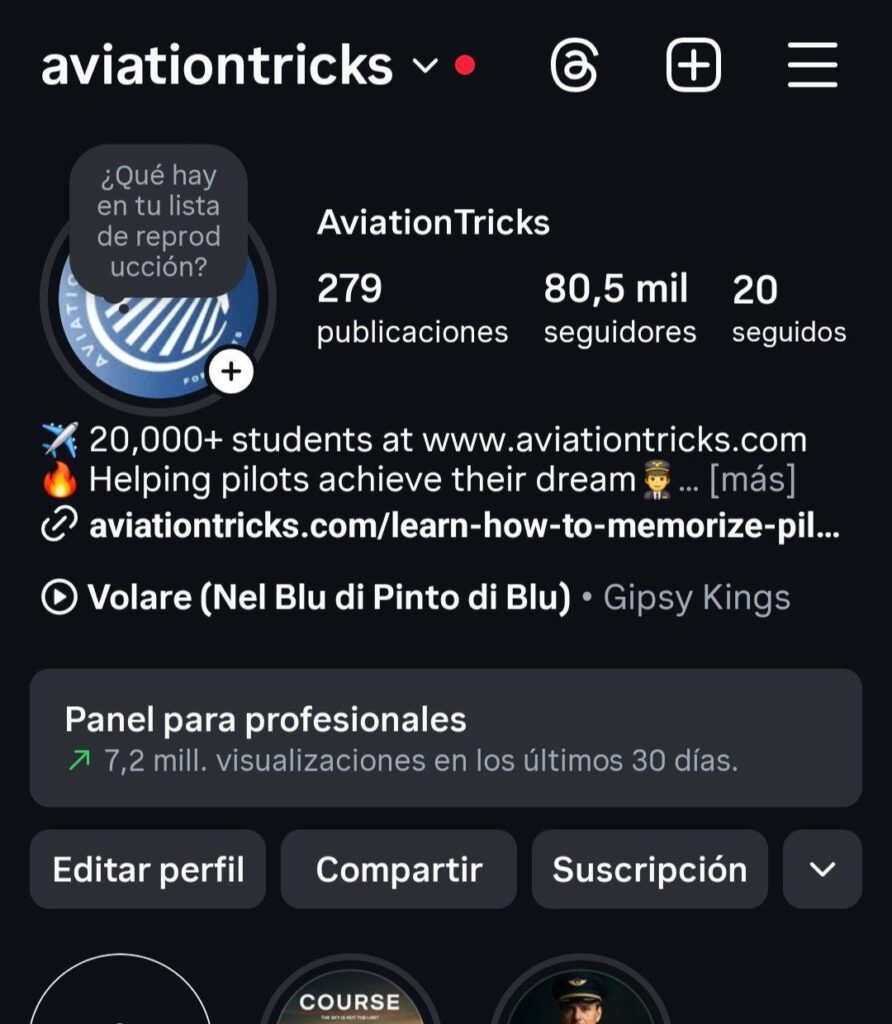Expand the suggestions chevron beside Suscripción
This screenshot has width=892, height=1024.
point(822,869)
